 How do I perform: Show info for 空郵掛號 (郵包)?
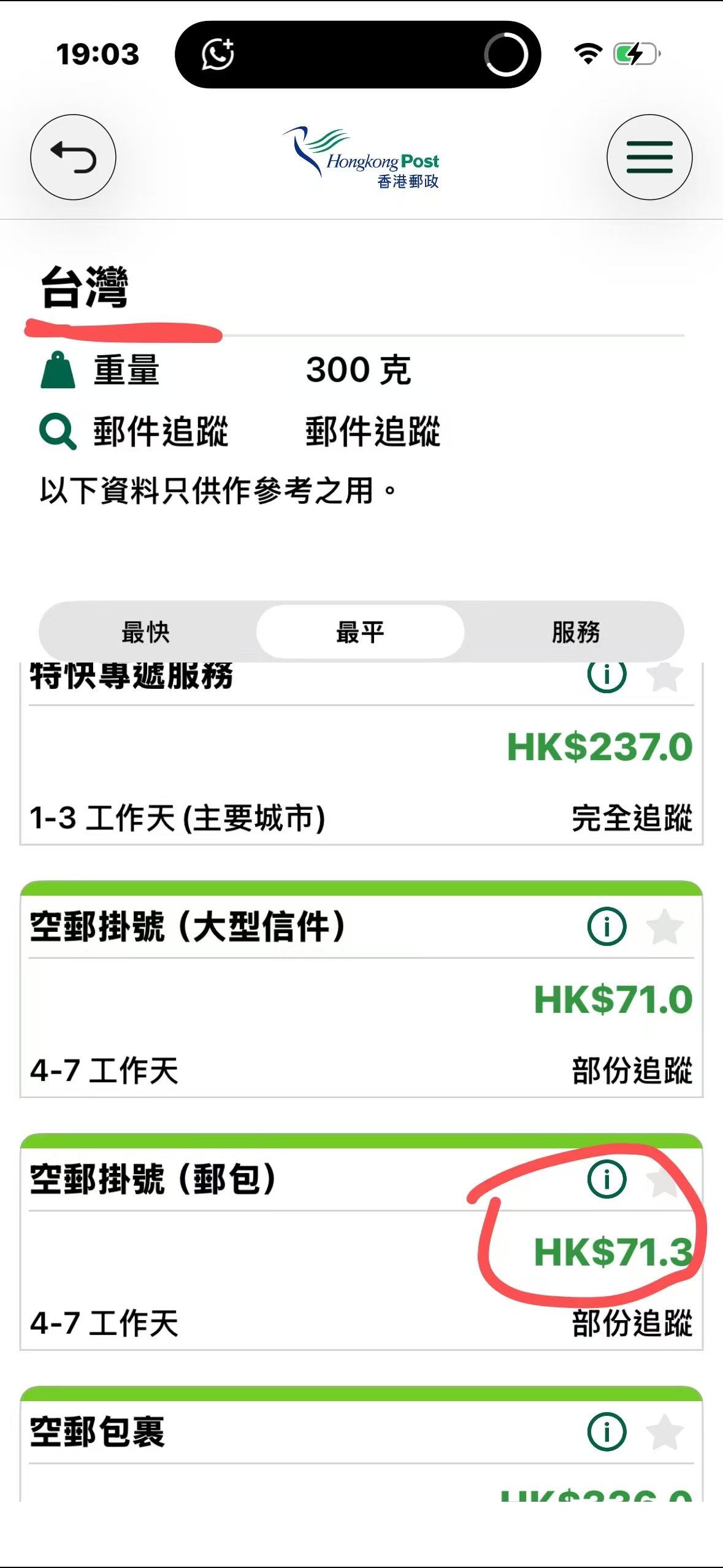pyautogui.click(x=606, y=1178)
